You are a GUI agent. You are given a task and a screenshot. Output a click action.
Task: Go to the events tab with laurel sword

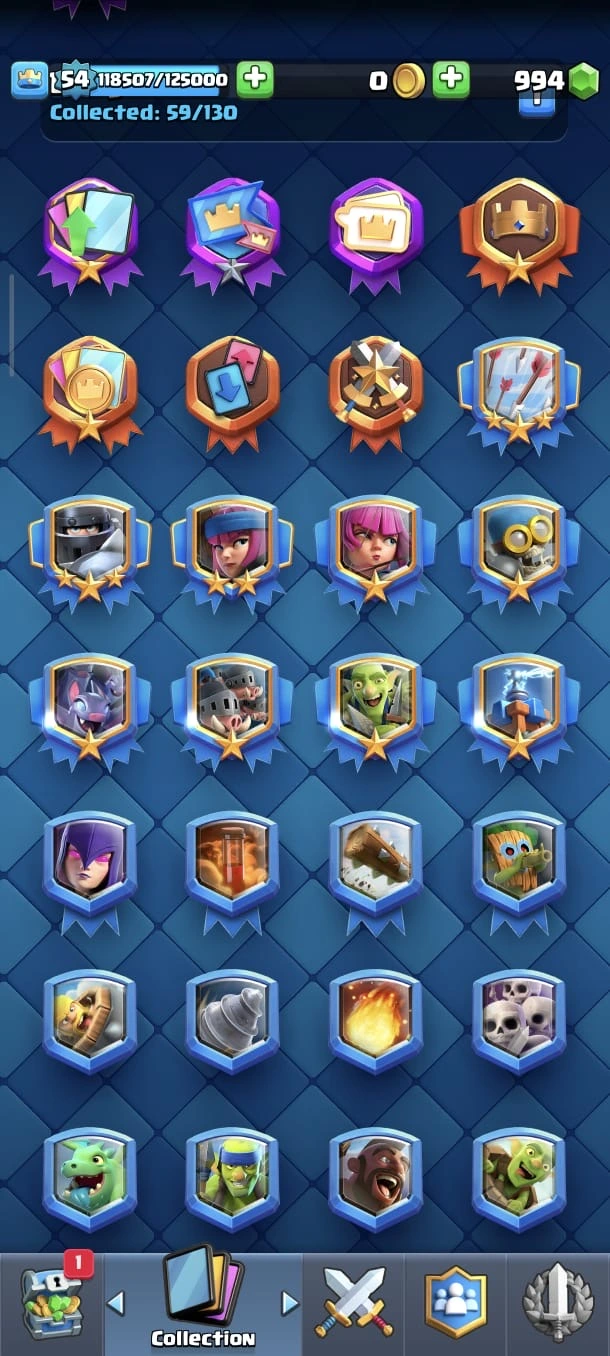point(558,1301)
